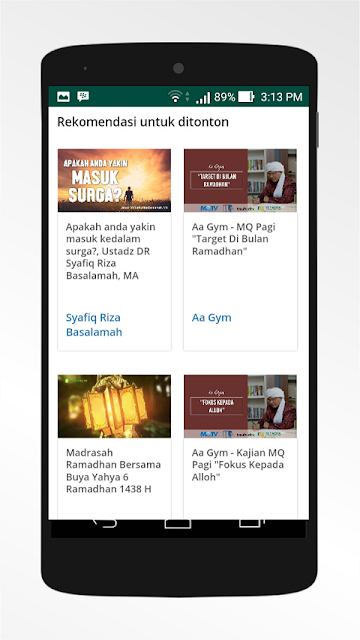Open the Syafiq Riza Basalamah channel link
Screen dimensions: 360x640
pos(94,324)
